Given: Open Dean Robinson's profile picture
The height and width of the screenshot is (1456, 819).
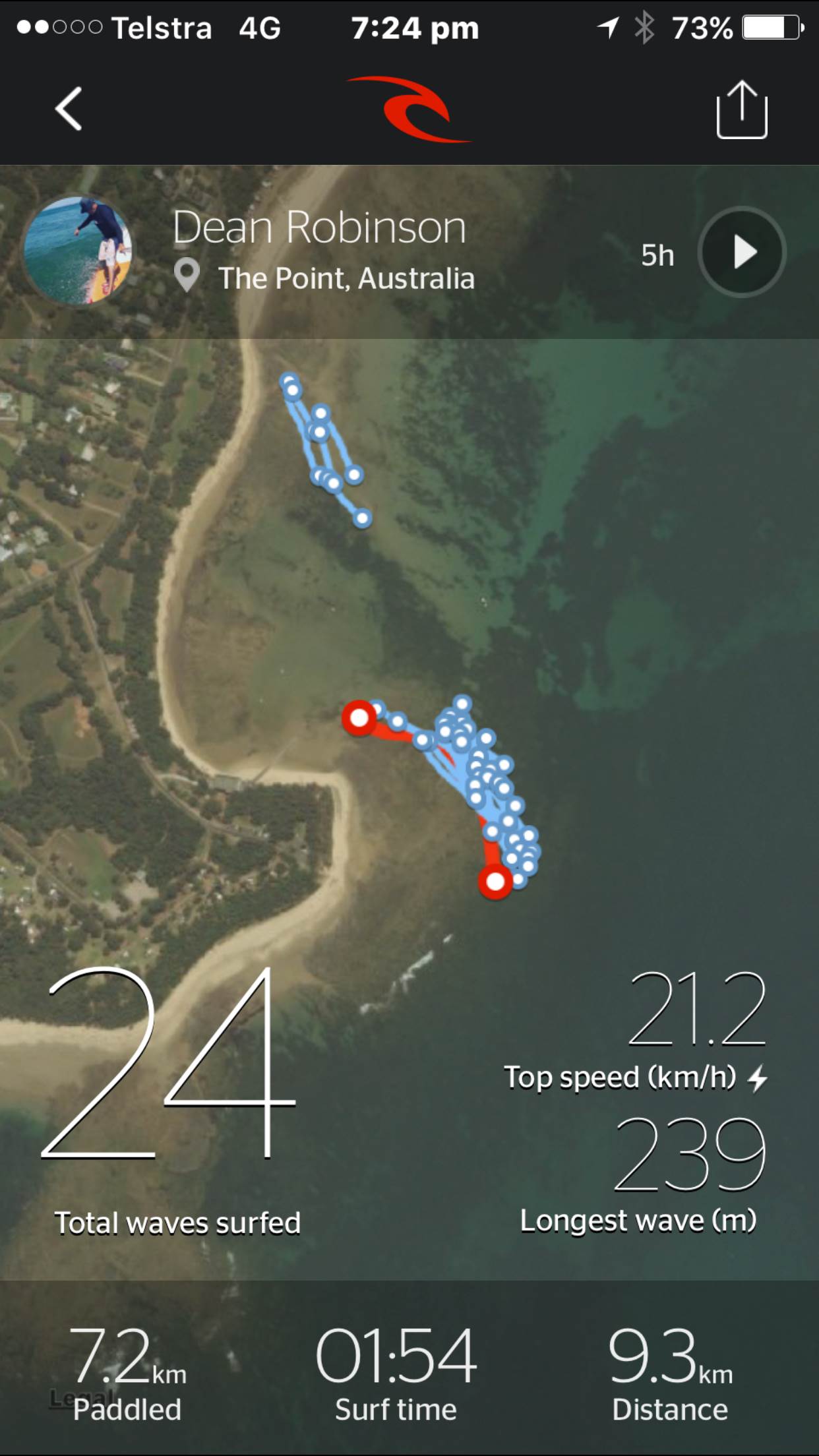Looking at the screenshot, I should click(78, 251).
